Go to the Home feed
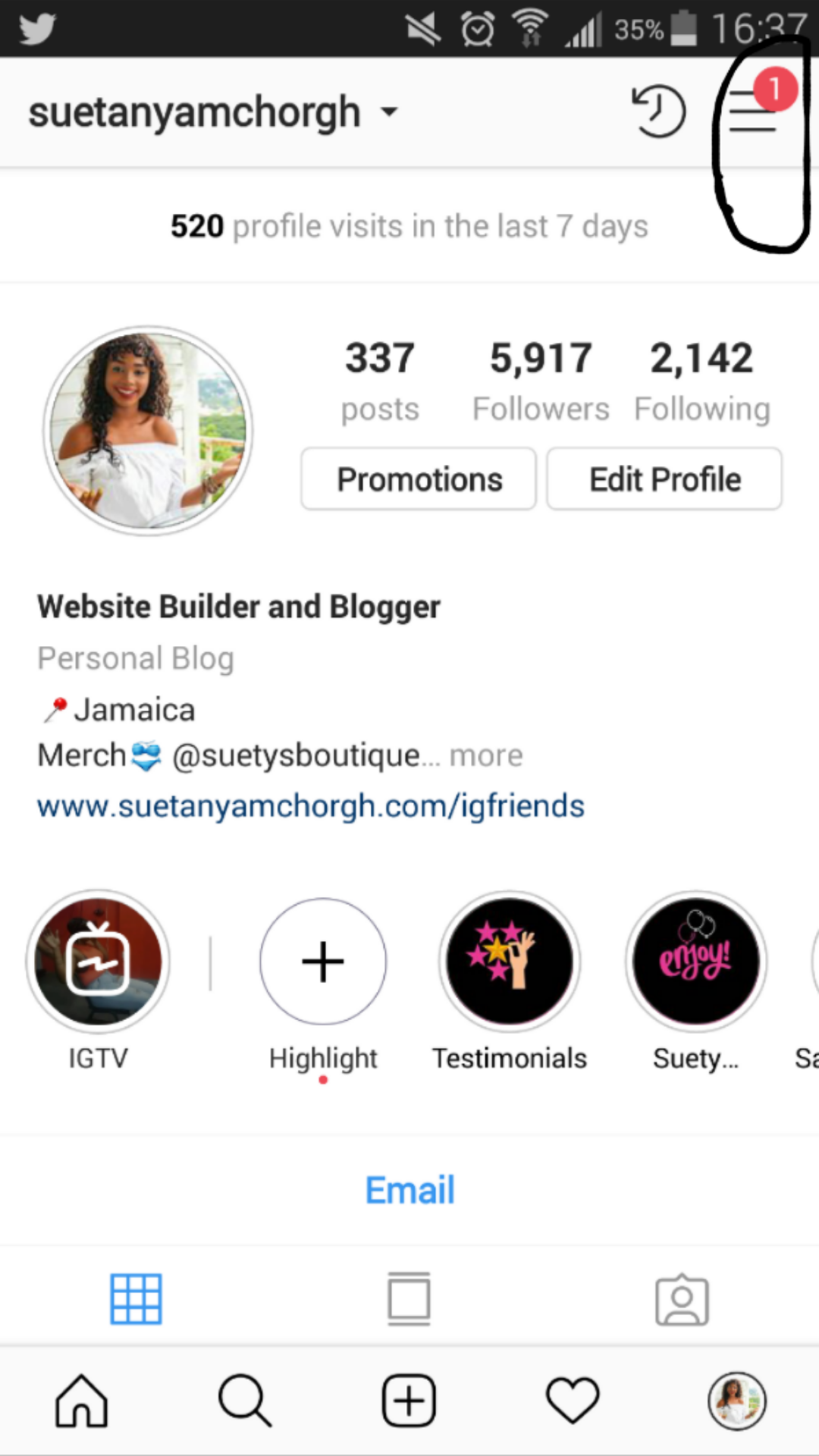The height and width of the screenshot is (1456, 819). 81,1400
